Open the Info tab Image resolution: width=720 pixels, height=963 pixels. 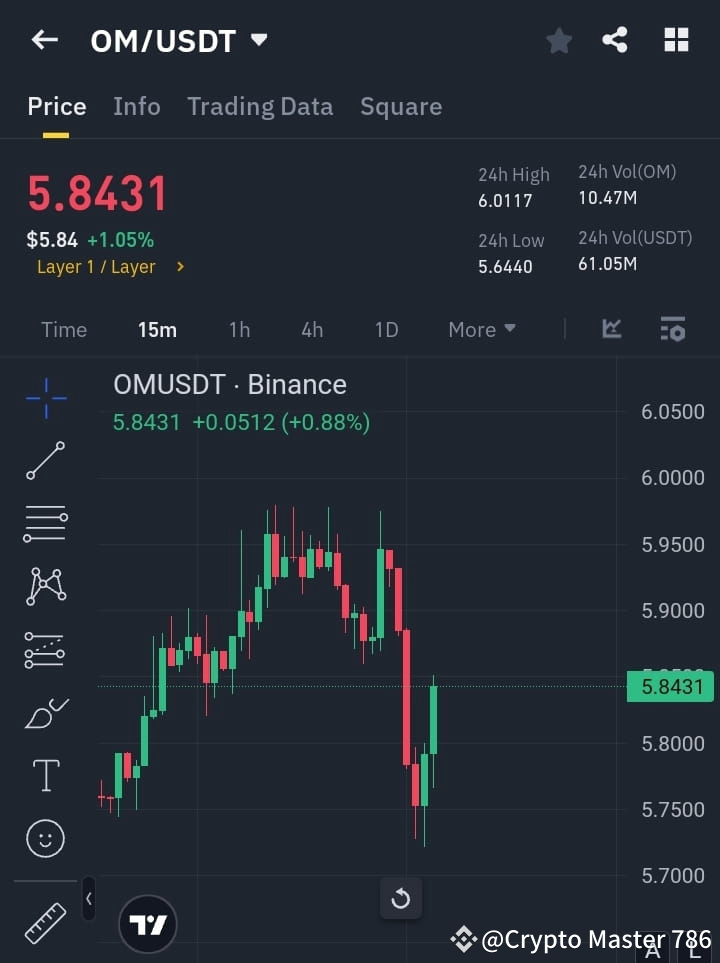[136, 106]
